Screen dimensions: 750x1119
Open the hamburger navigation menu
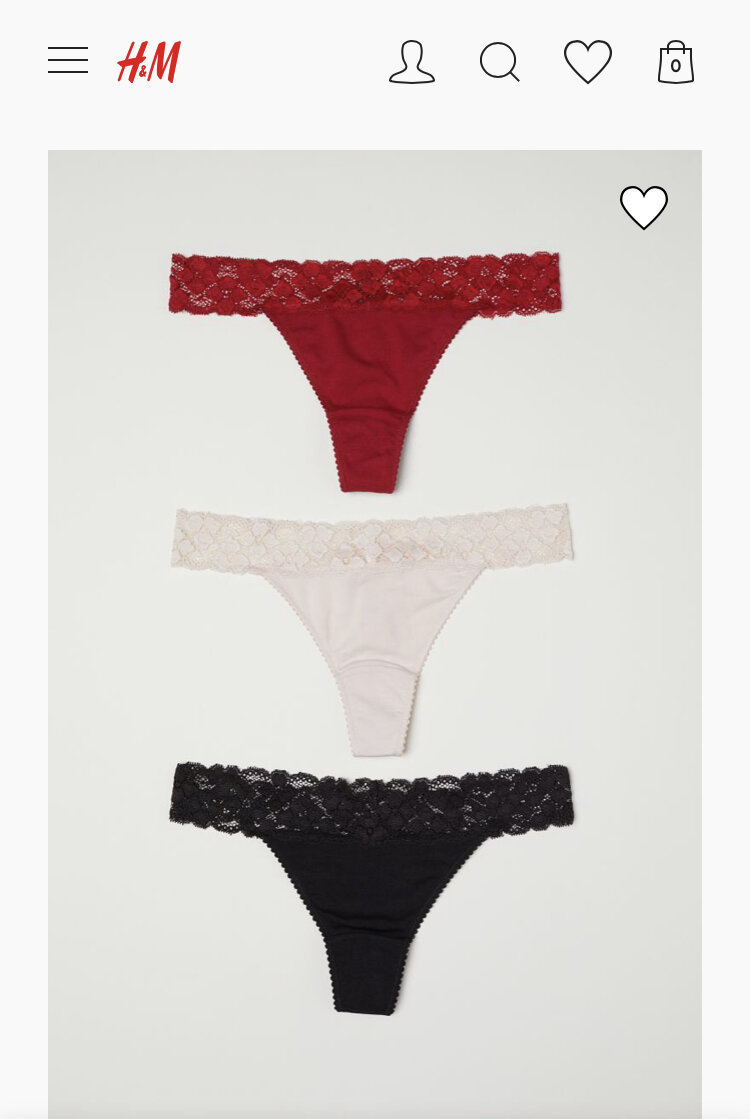68,60
